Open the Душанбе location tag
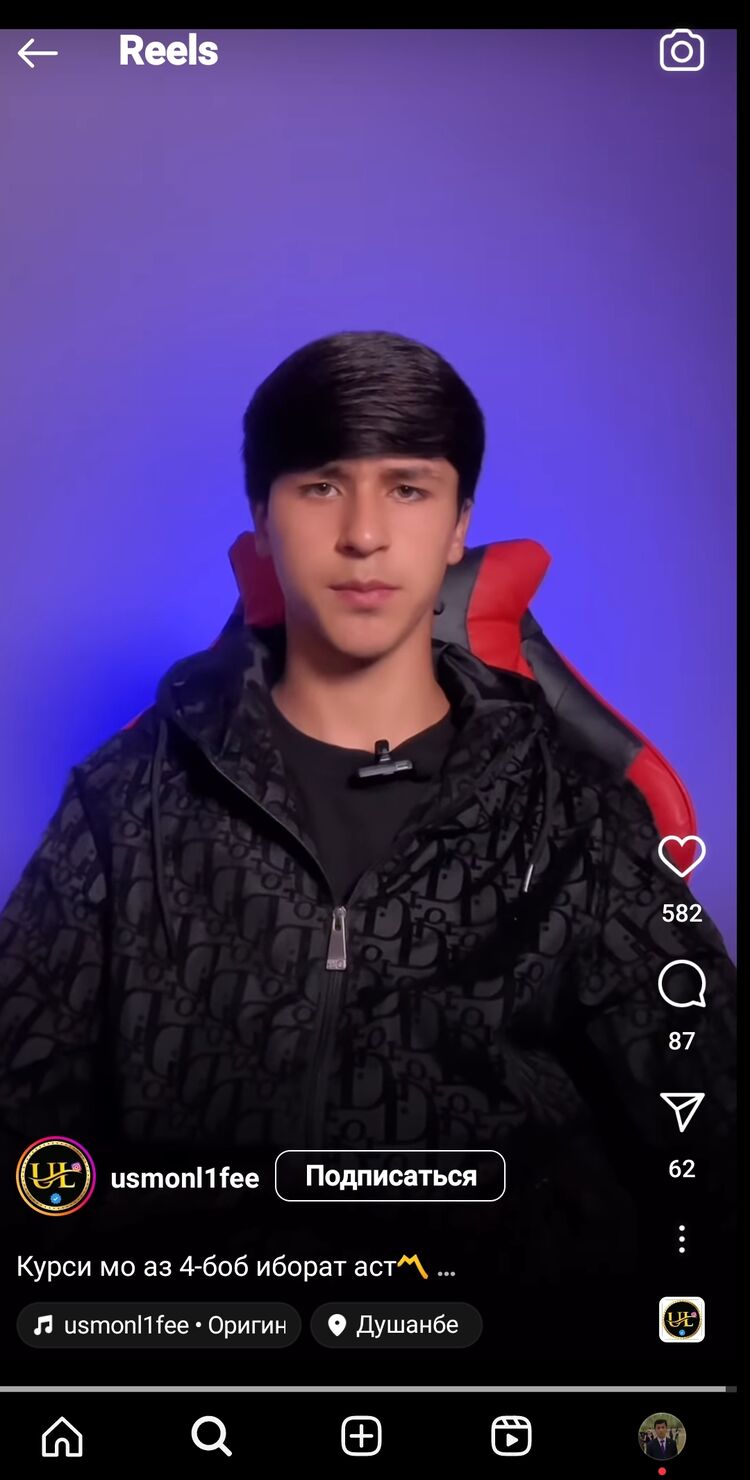The height and width of the screenshot is (1480, 750). pyautogui.click(x=396, y=1325)
